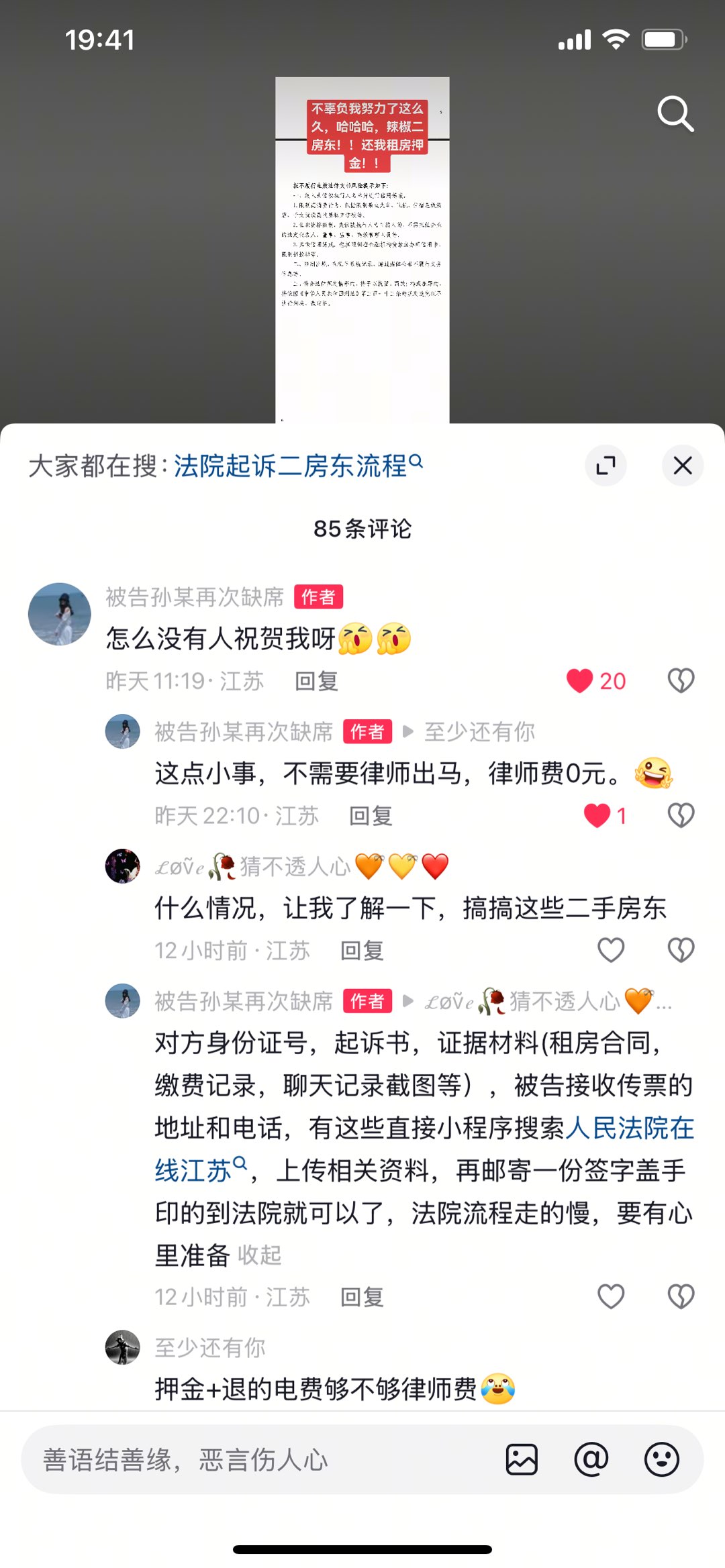Image resolution: width=725 pixels, height=1568 pixels.
Task: Open the emoji picker
Action: [662, 1460]
